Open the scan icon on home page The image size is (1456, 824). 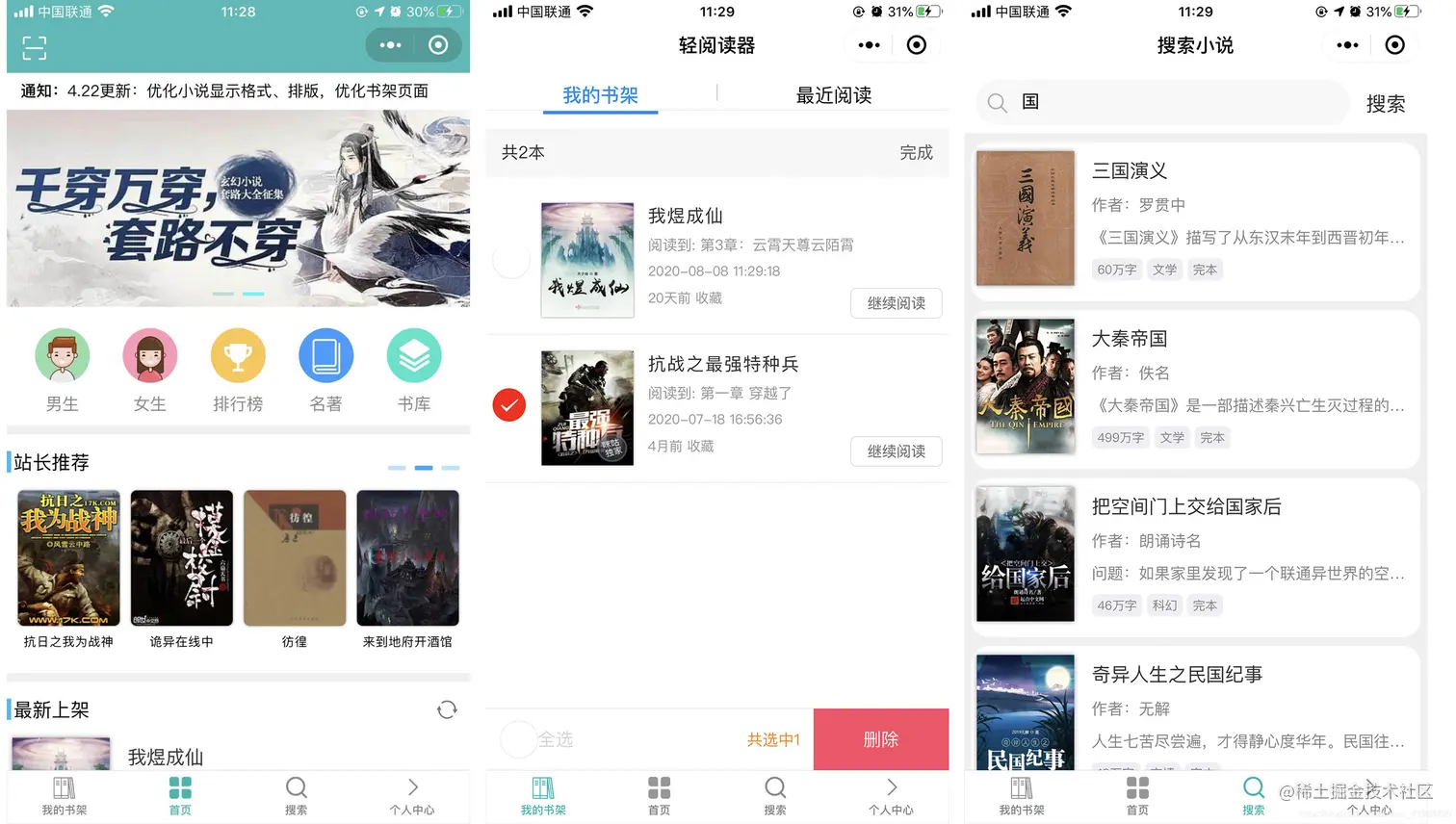click(35, 47)
